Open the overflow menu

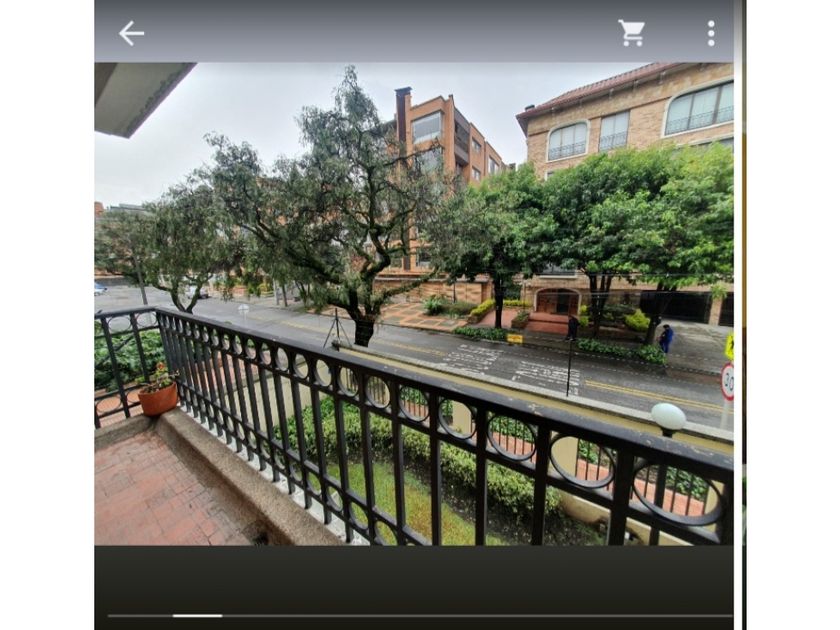point(710,33)
